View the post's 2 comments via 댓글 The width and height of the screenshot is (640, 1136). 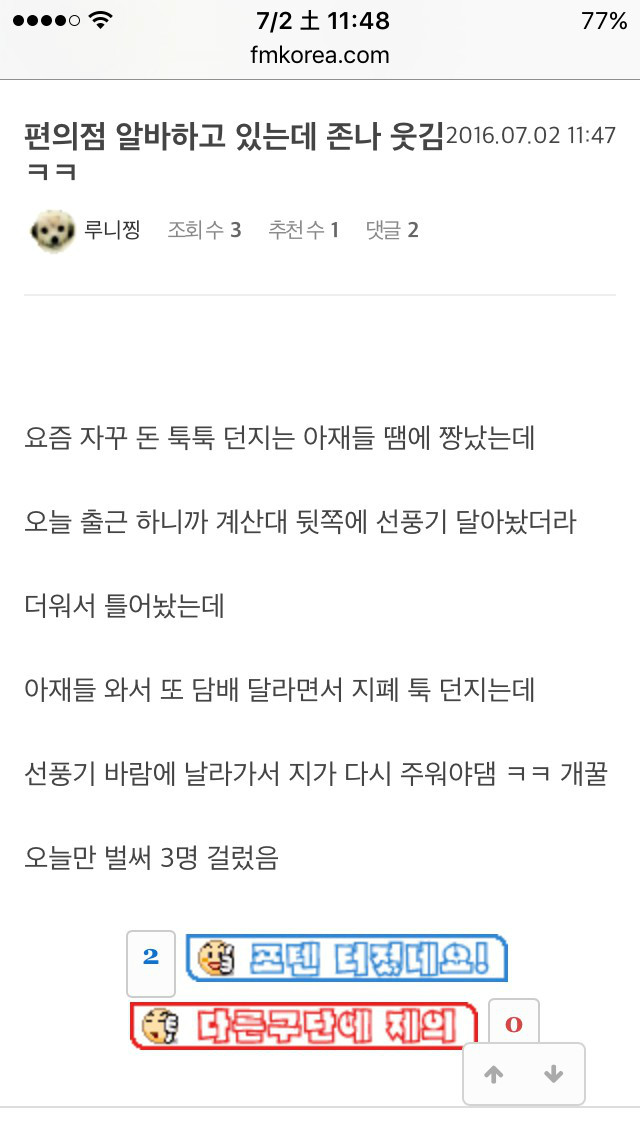click(392, 230)
